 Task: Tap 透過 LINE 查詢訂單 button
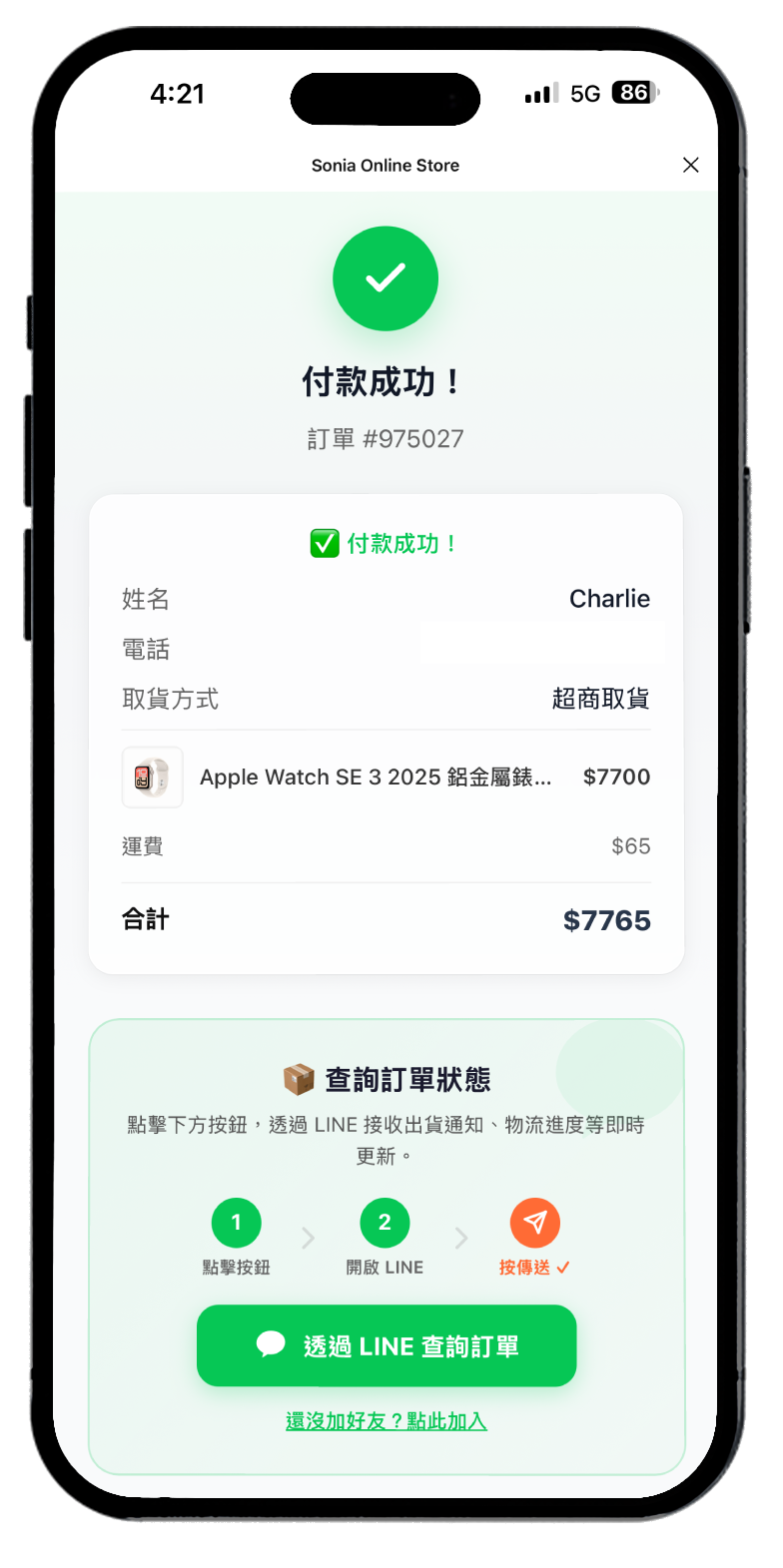[387, 1345]
